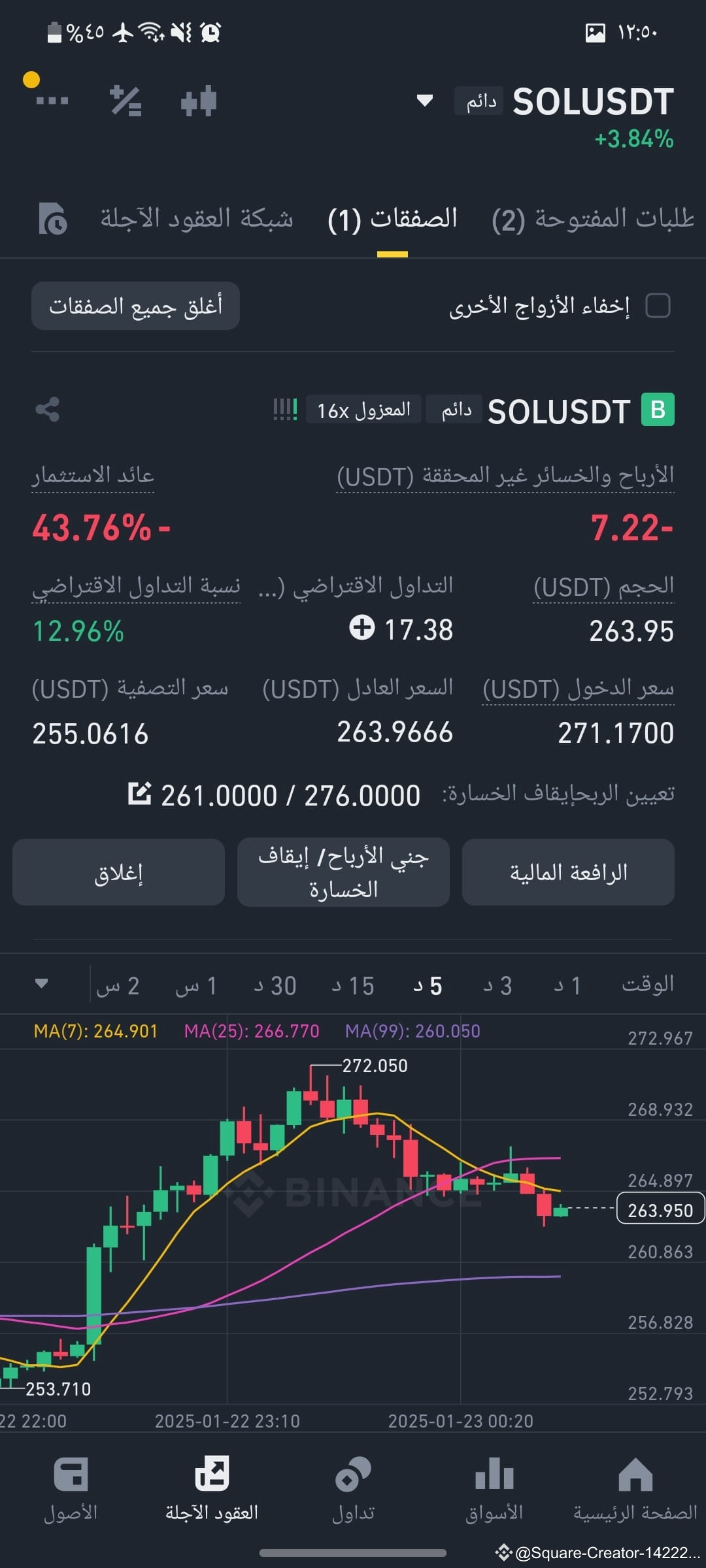Open the الأصول assets section
This screenshot has height=1568, width=706.
pos(71,1496)
